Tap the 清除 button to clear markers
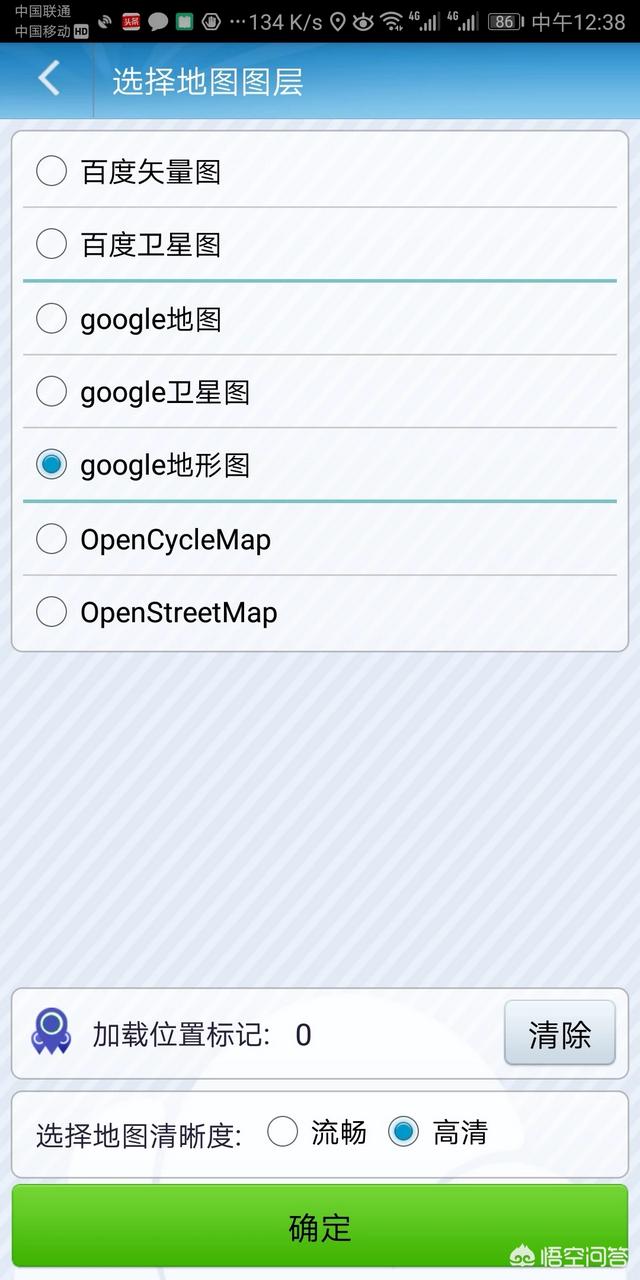The image size is (640, 1280). (x=559, y=1033)
